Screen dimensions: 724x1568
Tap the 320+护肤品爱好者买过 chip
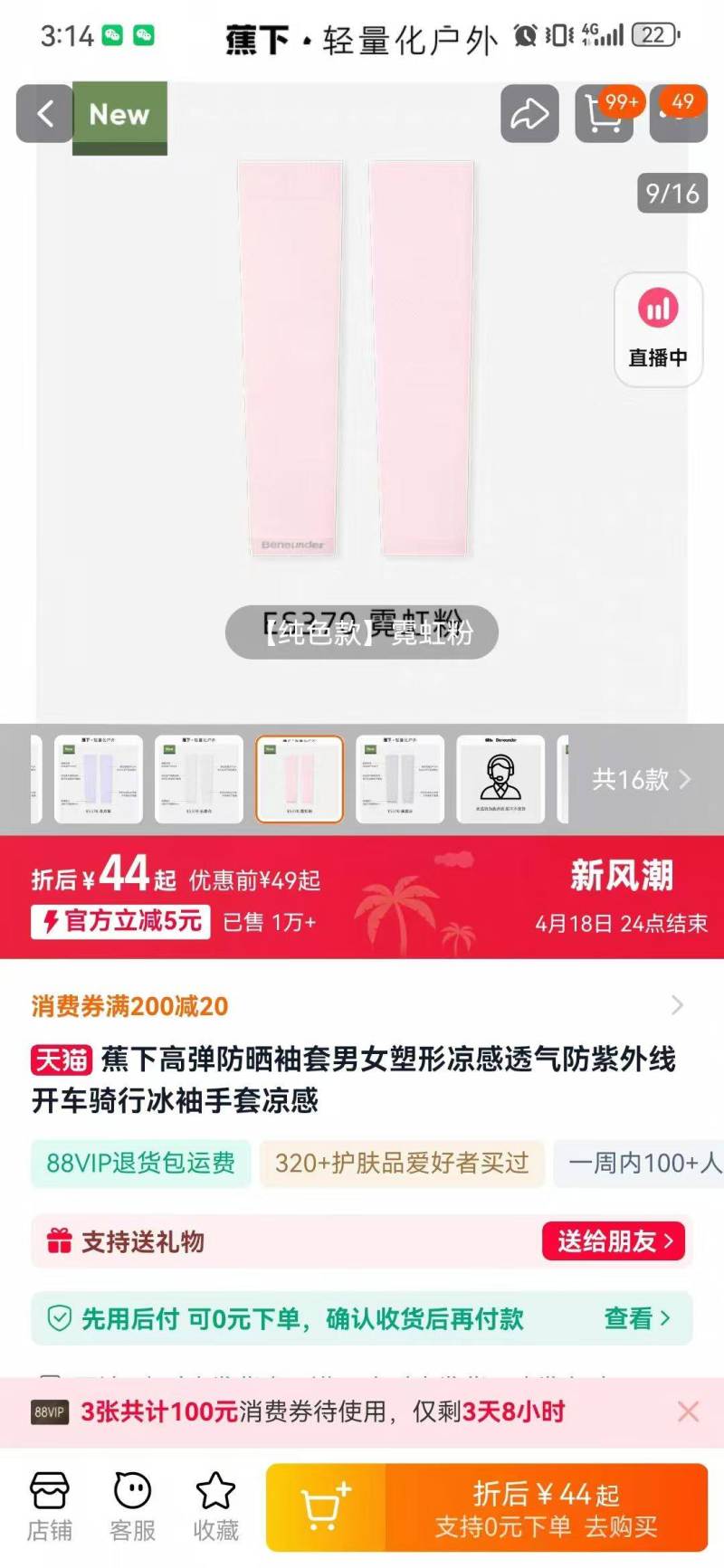[x=402, y=1163]
